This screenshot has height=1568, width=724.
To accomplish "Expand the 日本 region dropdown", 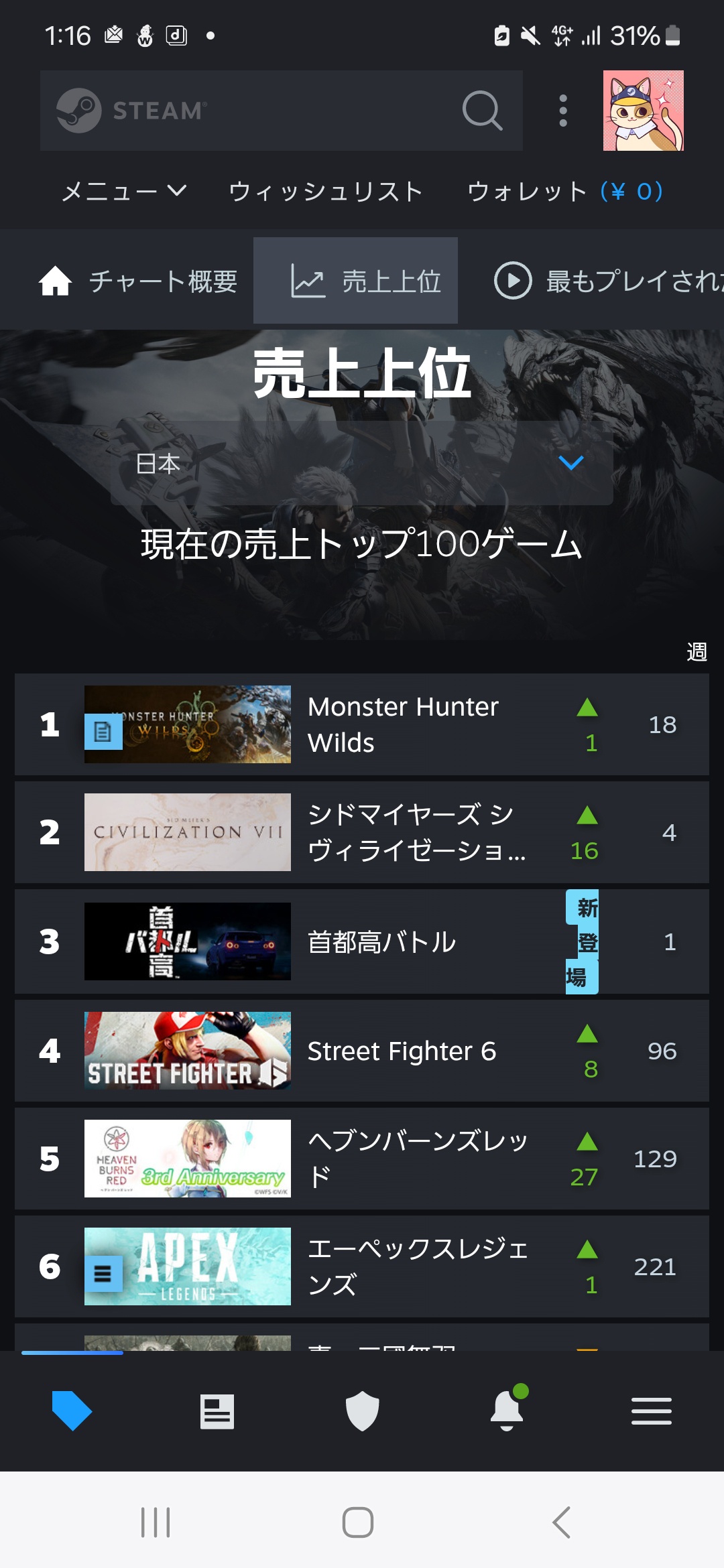I will point(362,463).
